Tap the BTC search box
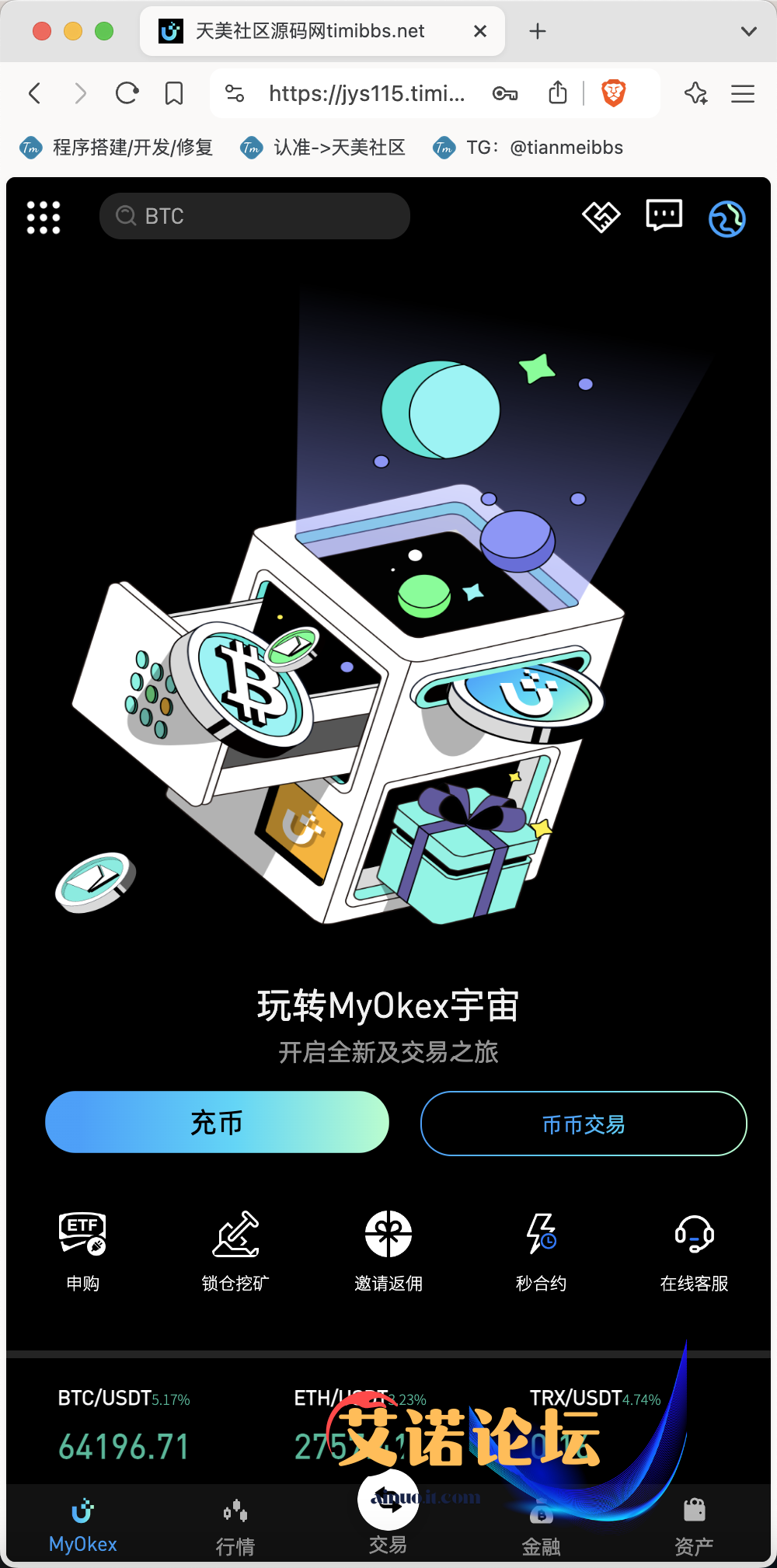Screen dimensions: 777x1568 click(x=255, y=216)
